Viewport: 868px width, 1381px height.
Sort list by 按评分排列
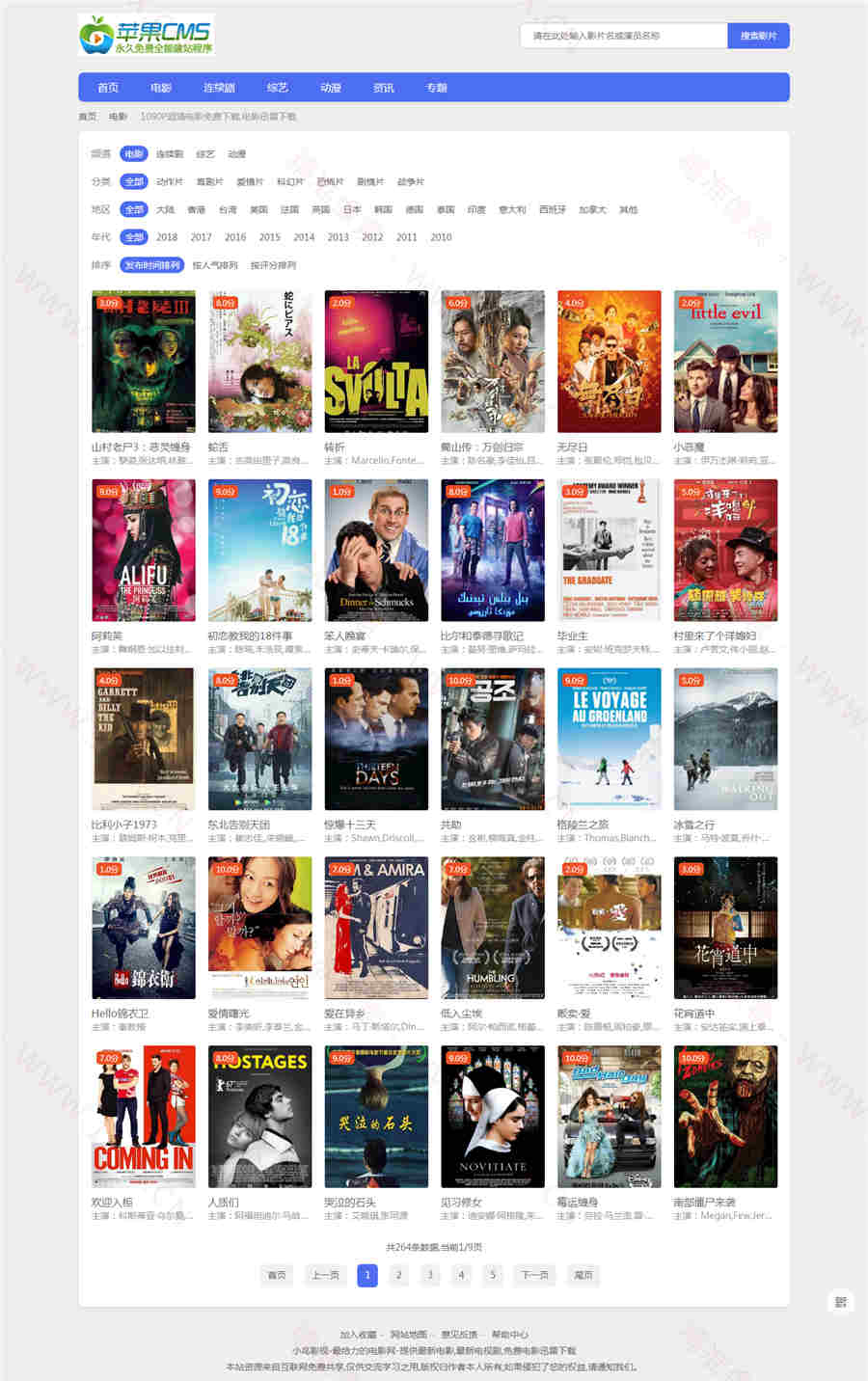click(273, 265)
